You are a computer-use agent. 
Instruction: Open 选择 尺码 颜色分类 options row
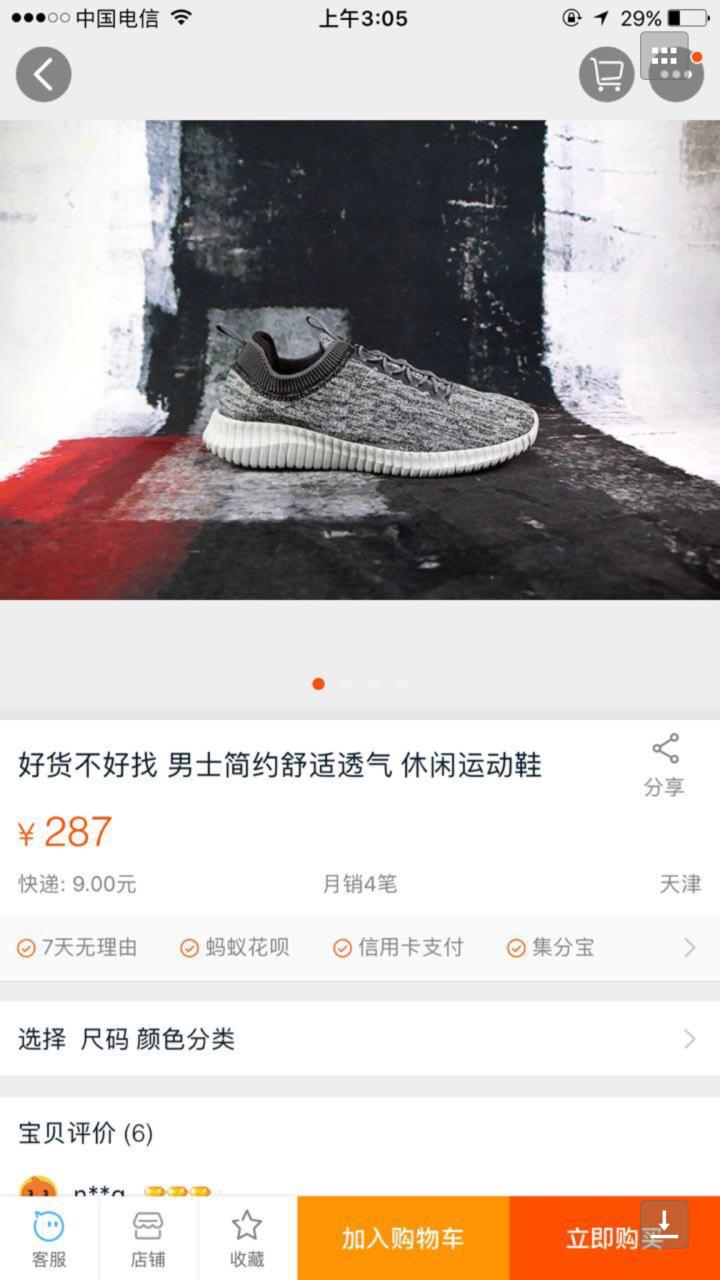point(360,1039)
